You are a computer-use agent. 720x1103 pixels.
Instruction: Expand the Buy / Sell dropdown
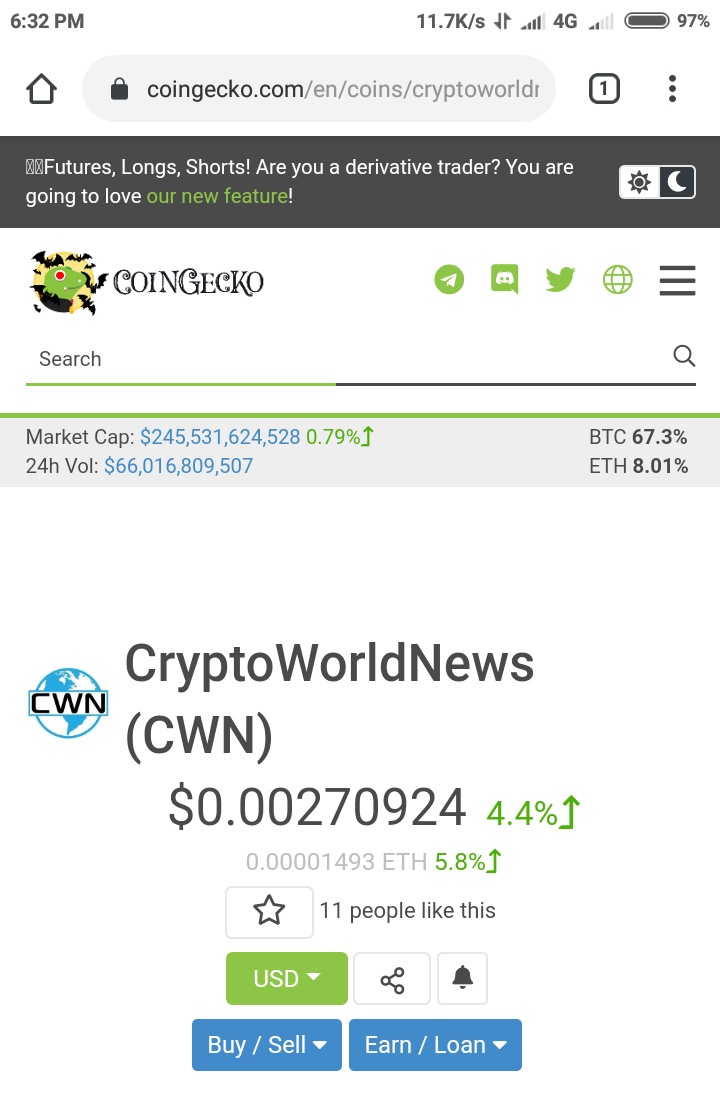(266, 1044)
